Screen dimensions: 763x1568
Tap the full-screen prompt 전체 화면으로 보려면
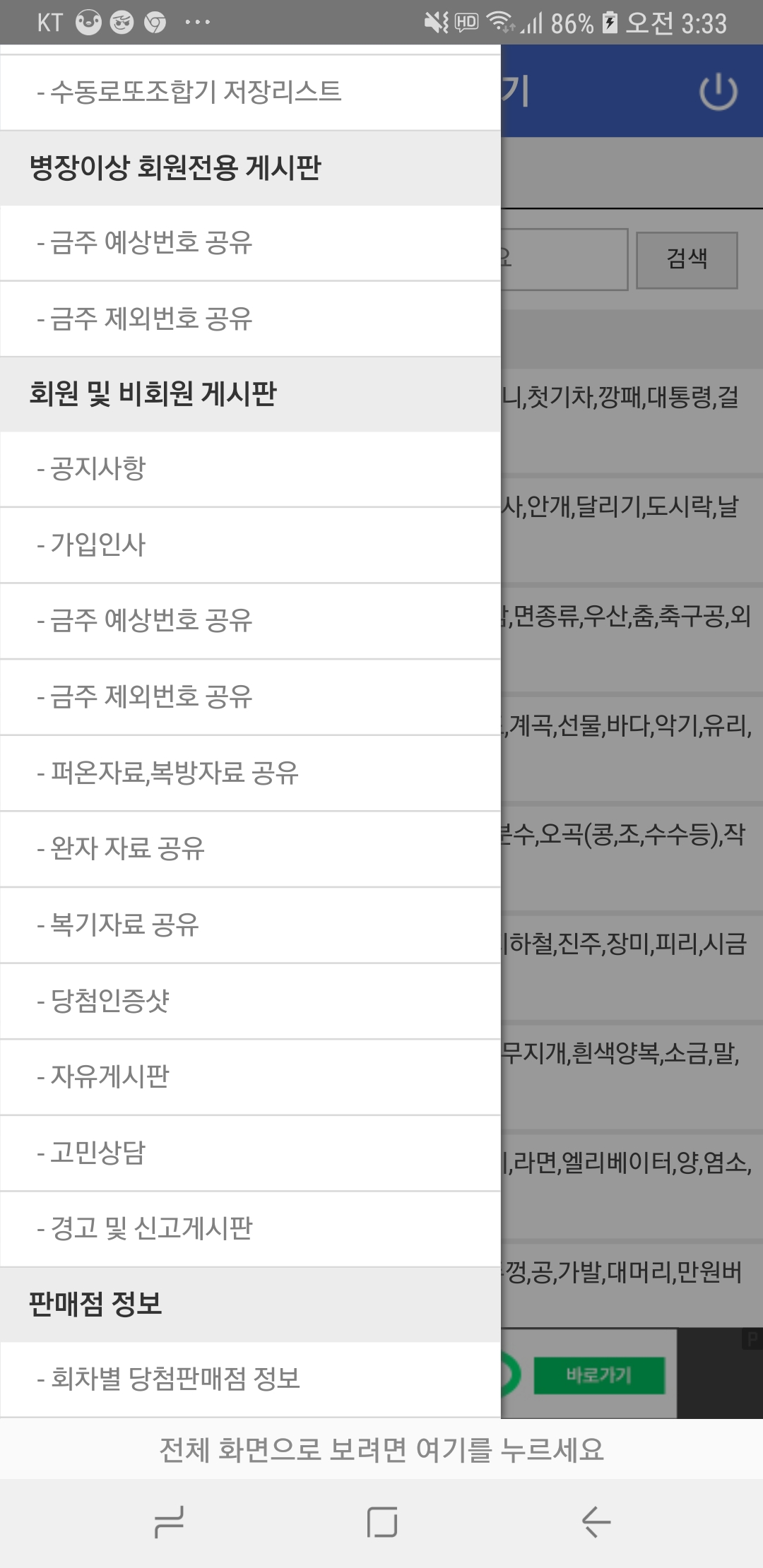click(x=381, y=1449)
